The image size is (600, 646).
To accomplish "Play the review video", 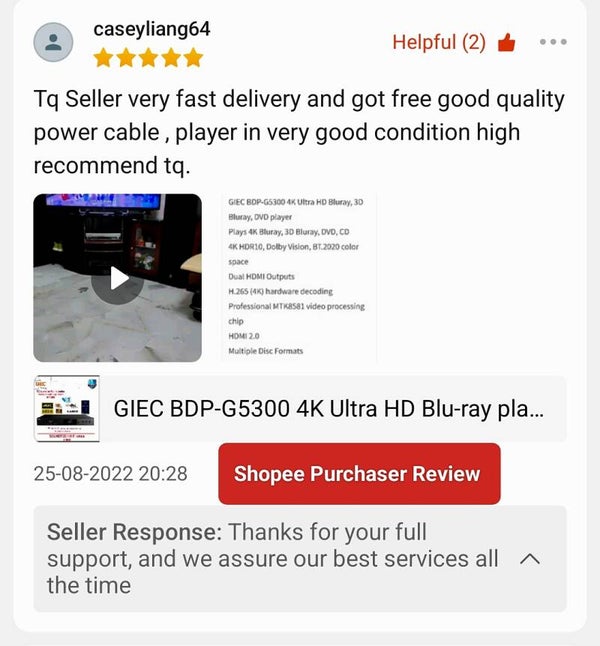I will point(118,278).
